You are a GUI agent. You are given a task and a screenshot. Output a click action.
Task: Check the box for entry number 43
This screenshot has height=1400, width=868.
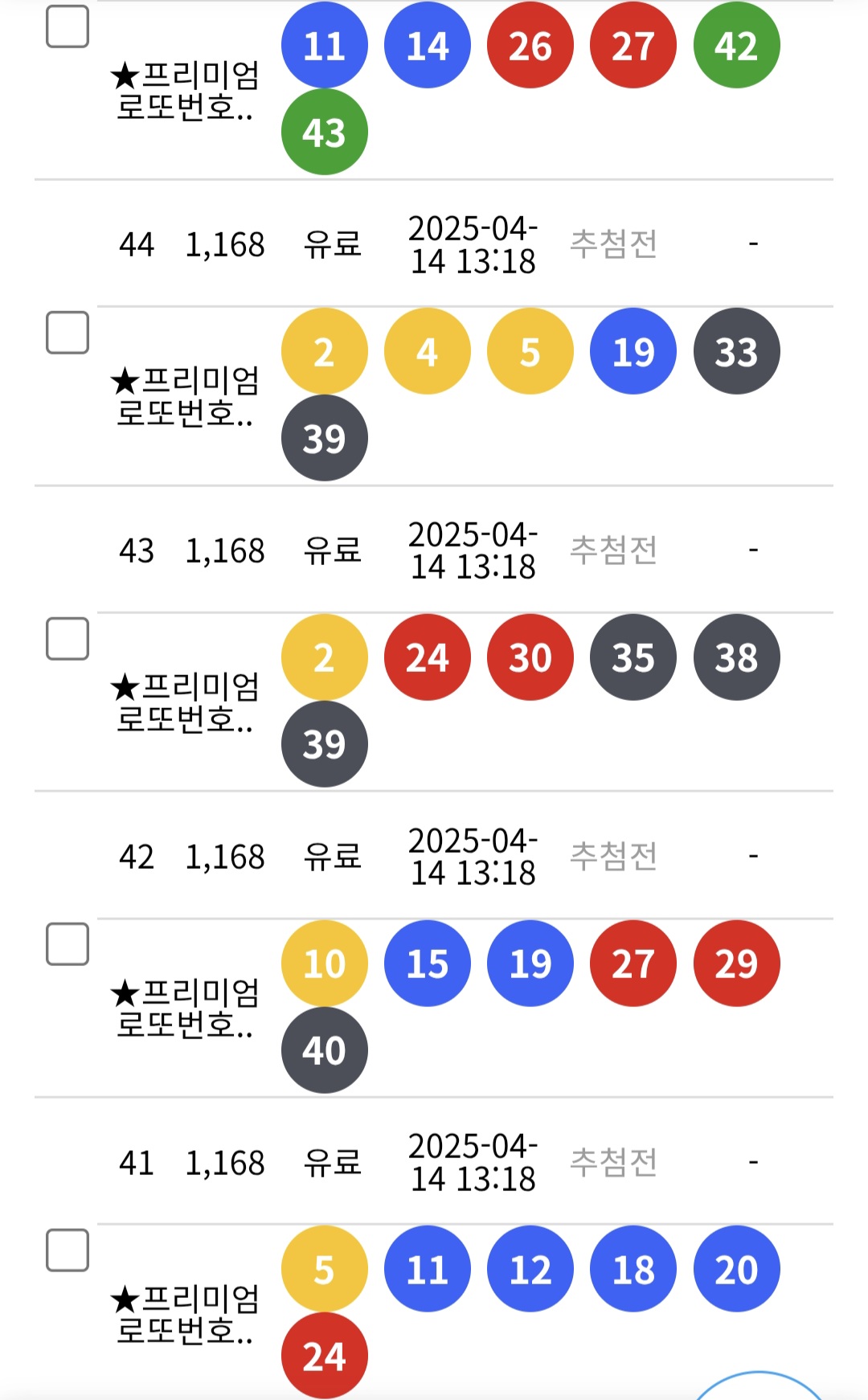(68, 639)
